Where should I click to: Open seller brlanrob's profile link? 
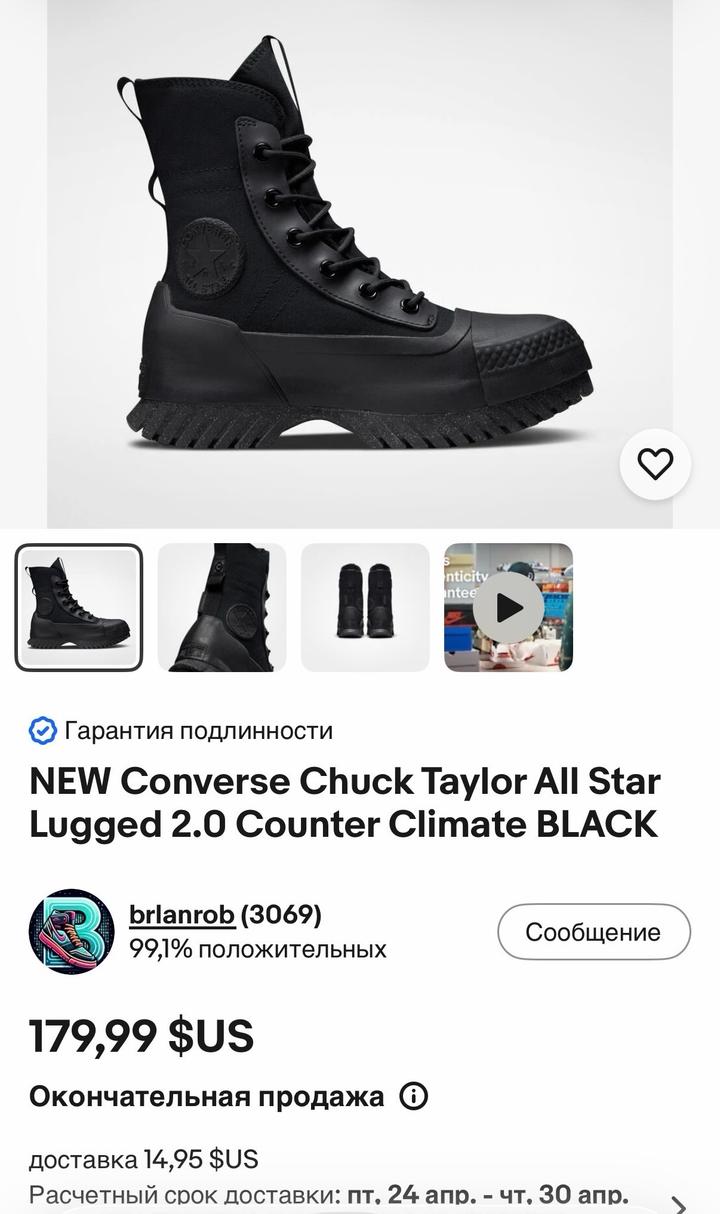(182, 914)
